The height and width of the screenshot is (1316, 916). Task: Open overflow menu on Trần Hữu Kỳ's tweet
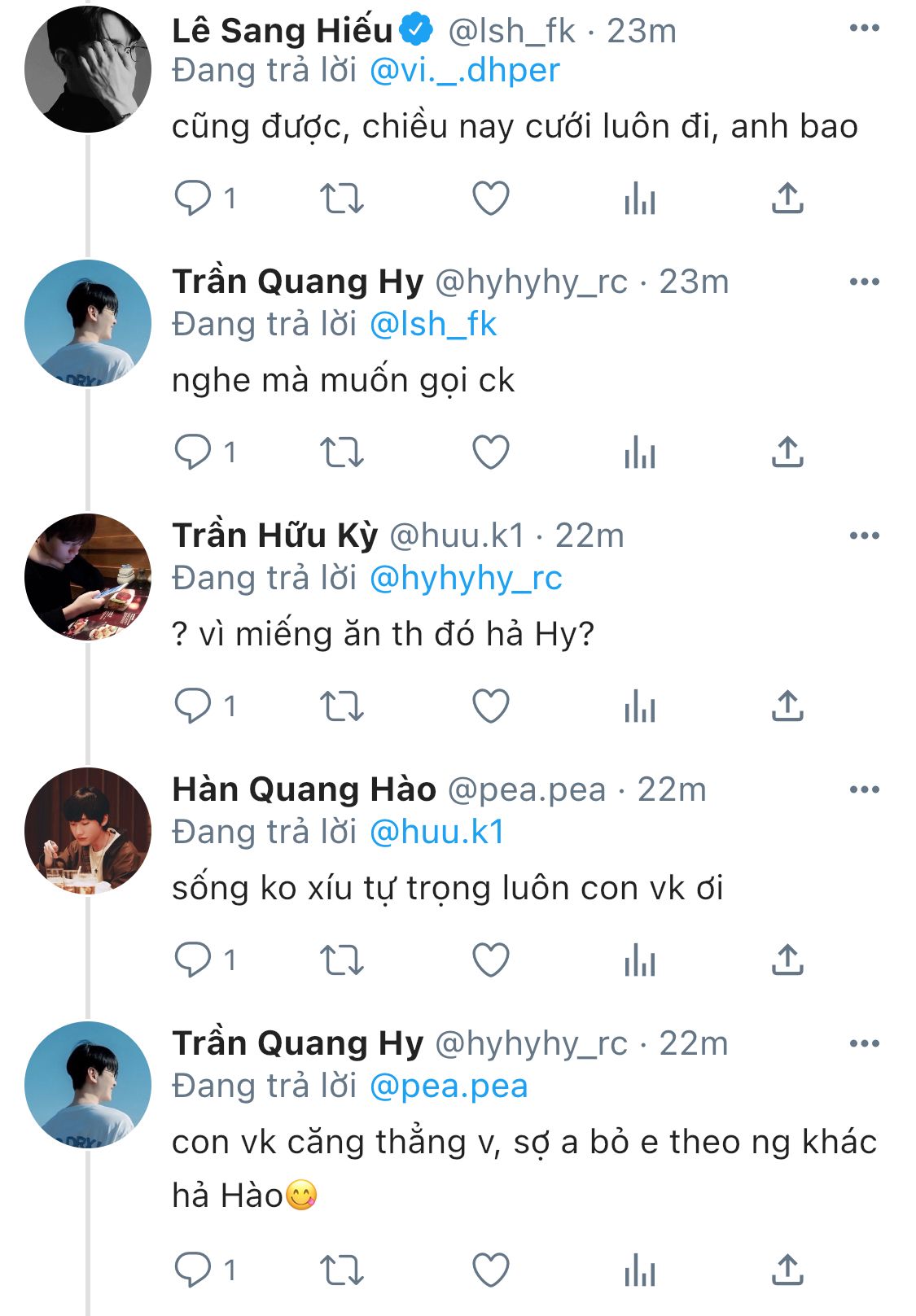[864, 536]
